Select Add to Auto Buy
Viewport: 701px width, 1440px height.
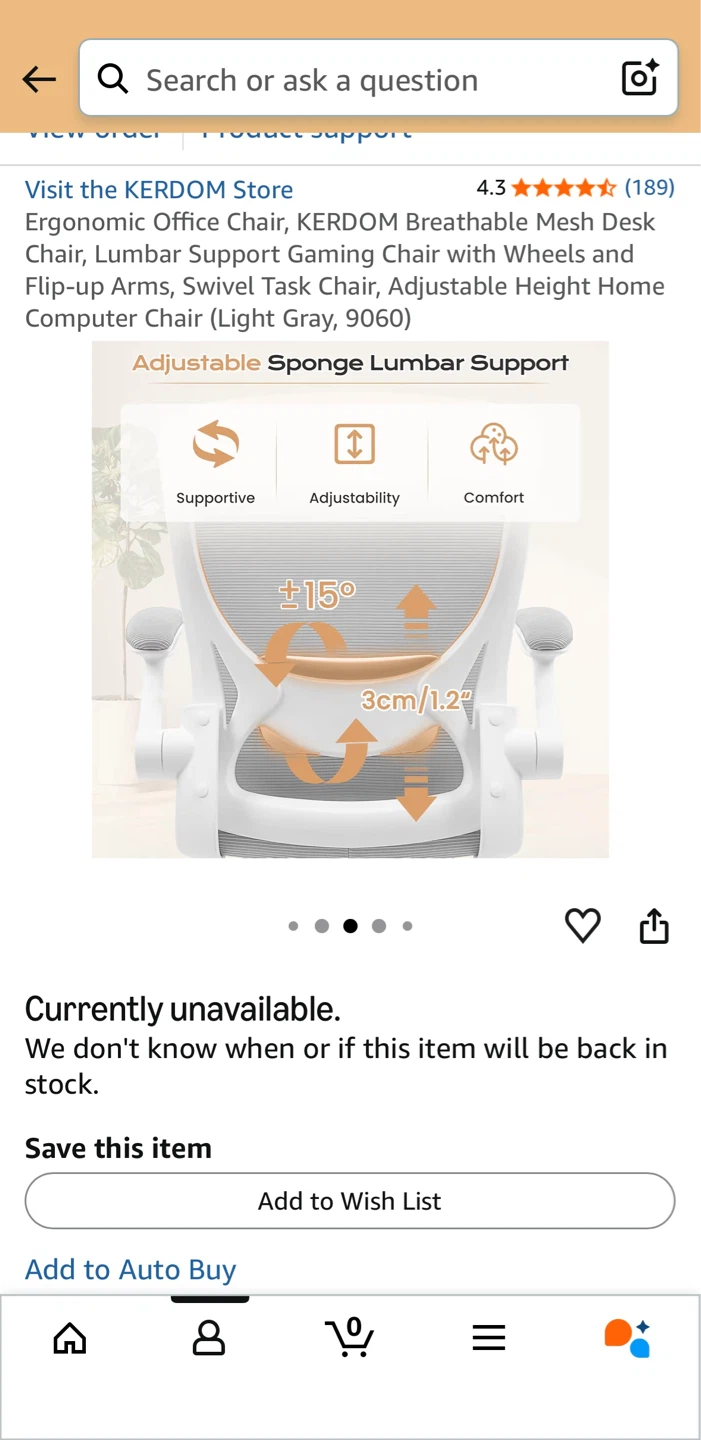[130, 1269]
